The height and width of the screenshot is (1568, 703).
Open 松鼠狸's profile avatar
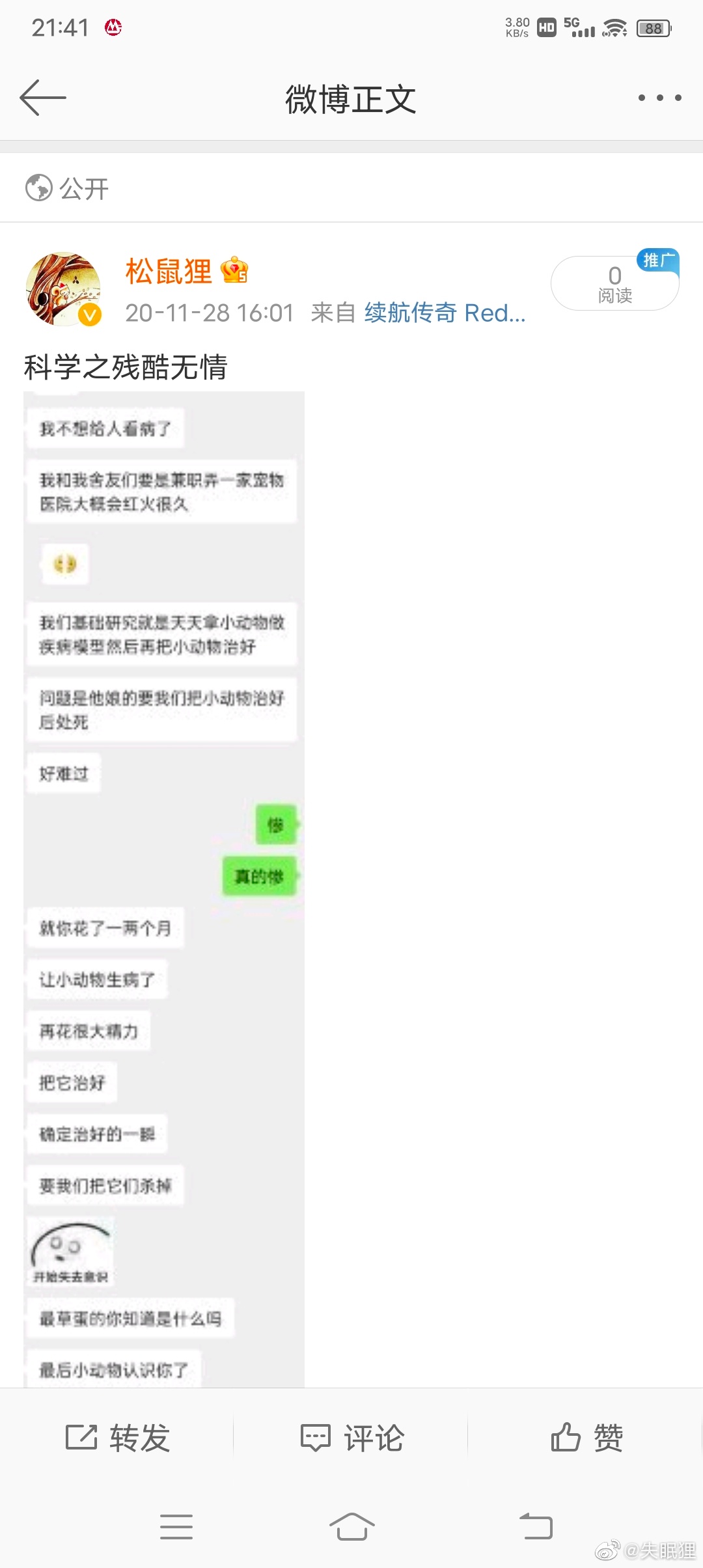[63, 289]
